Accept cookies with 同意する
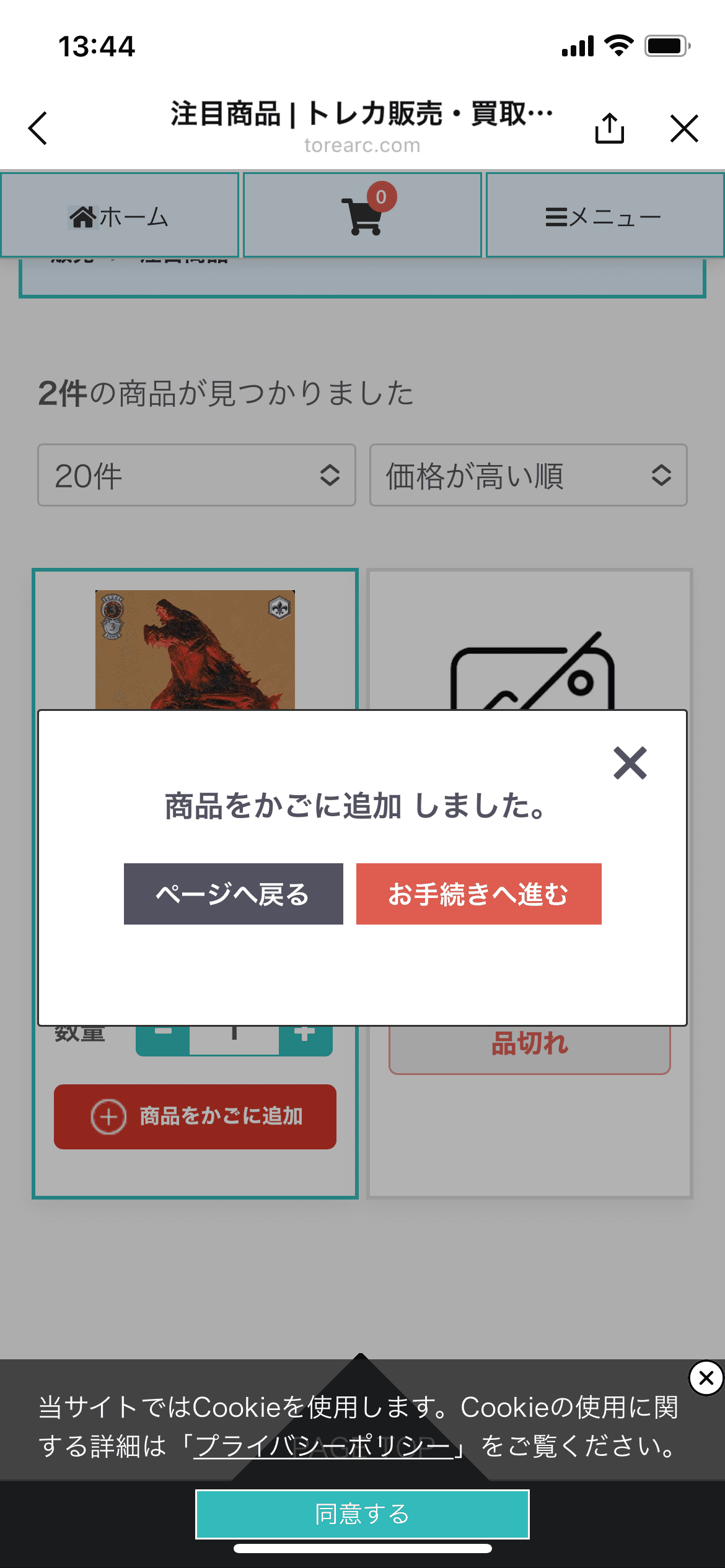 coord(362,1514)
